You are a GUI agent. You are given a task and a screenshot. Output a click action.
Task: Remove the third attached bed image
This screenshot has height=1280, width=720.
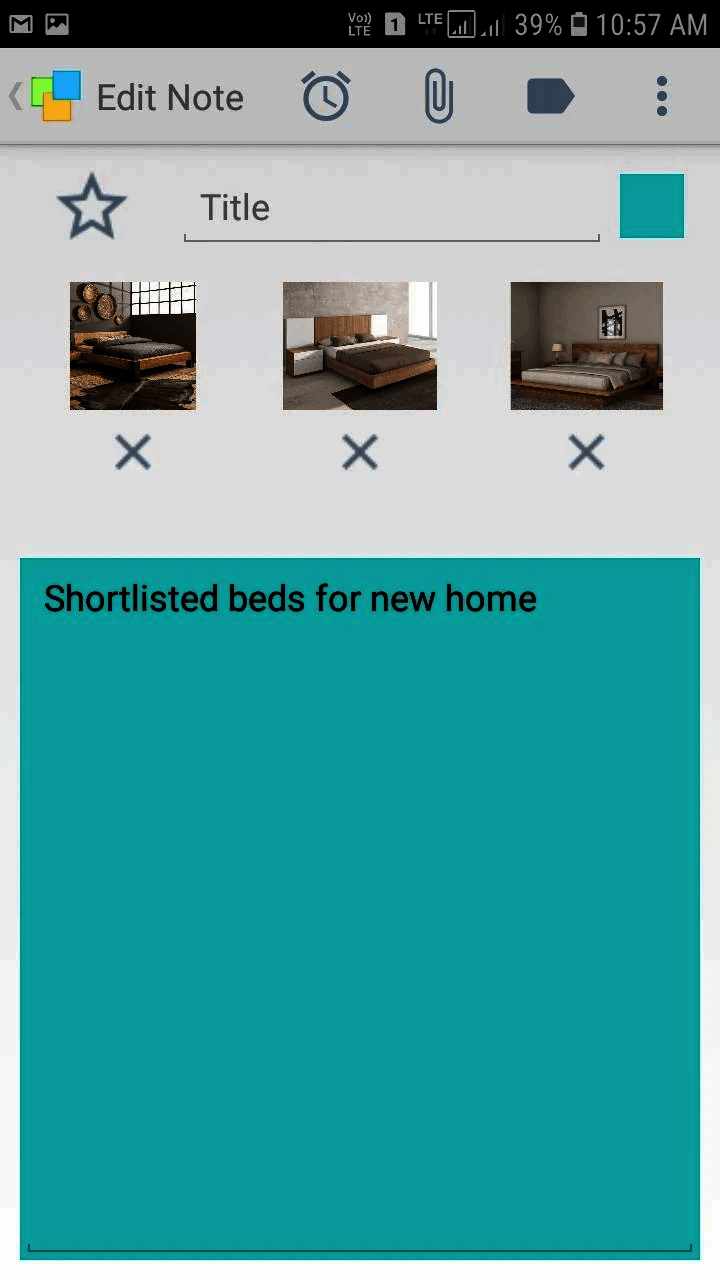[x=587, y=454]
